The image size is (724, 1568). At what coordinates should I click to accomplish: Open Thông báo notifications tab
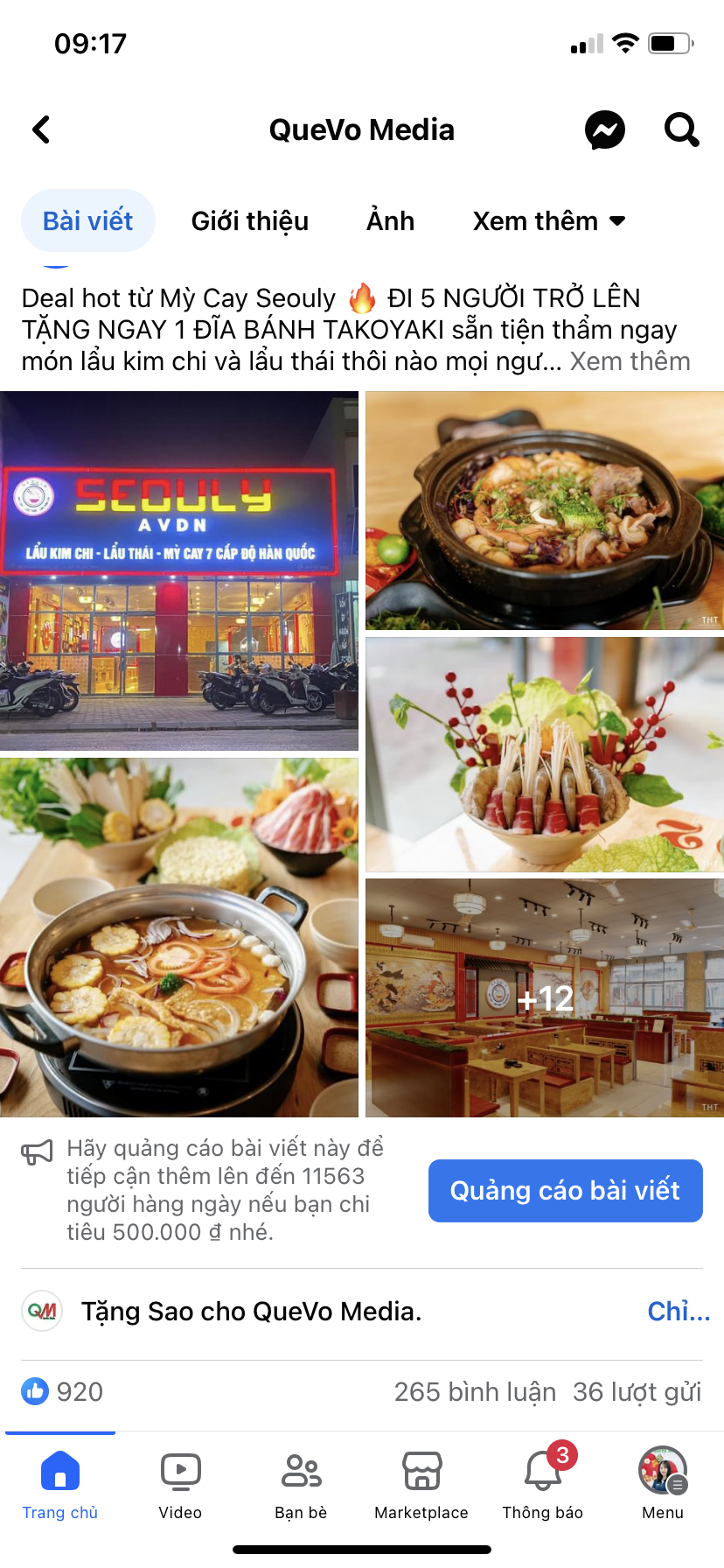coord(543,1485)
